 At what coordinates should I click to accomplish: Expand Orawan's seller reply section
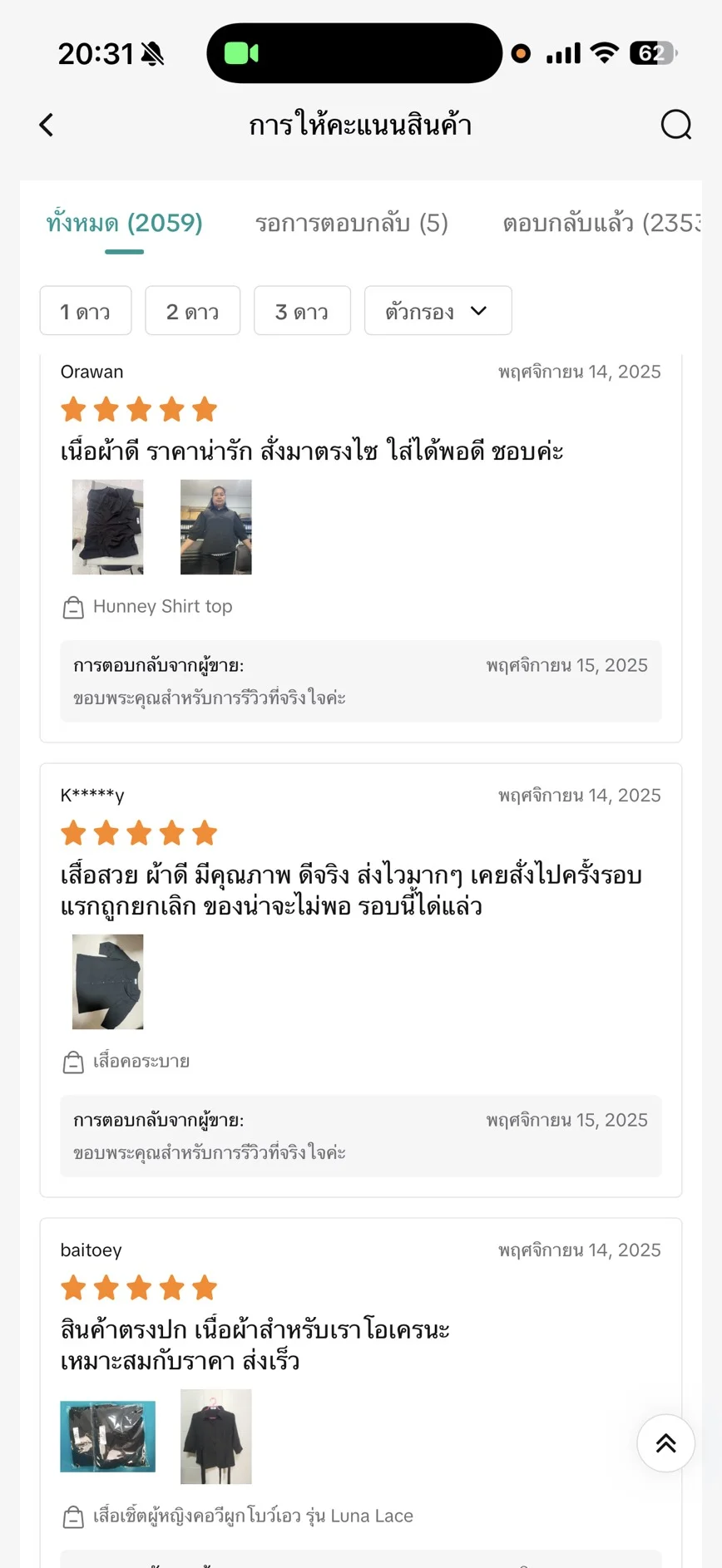(360, 682)
